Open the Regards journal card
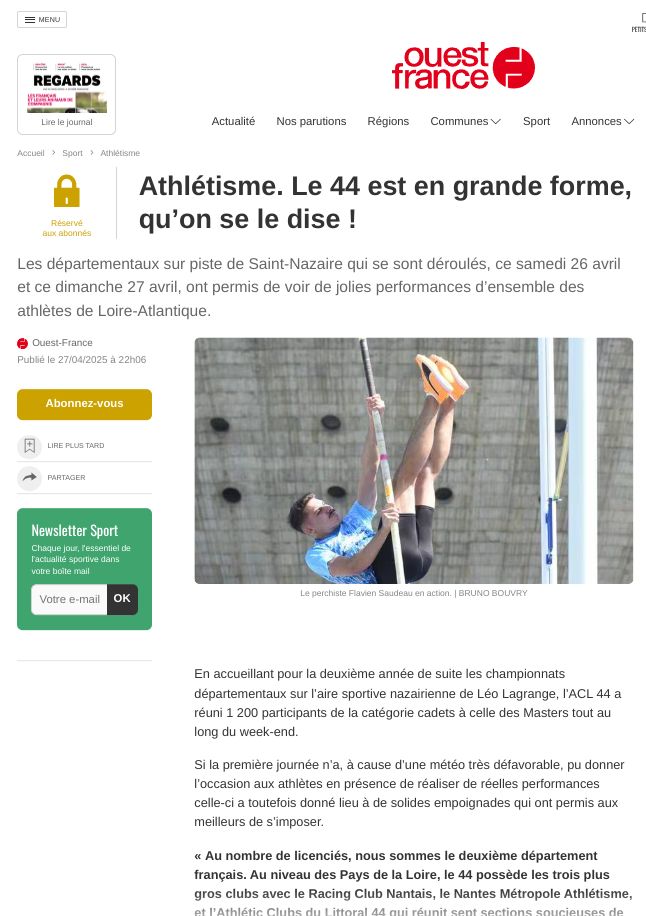Image resolution: width=646 pixels, height=916 pixels. [66, 94]
